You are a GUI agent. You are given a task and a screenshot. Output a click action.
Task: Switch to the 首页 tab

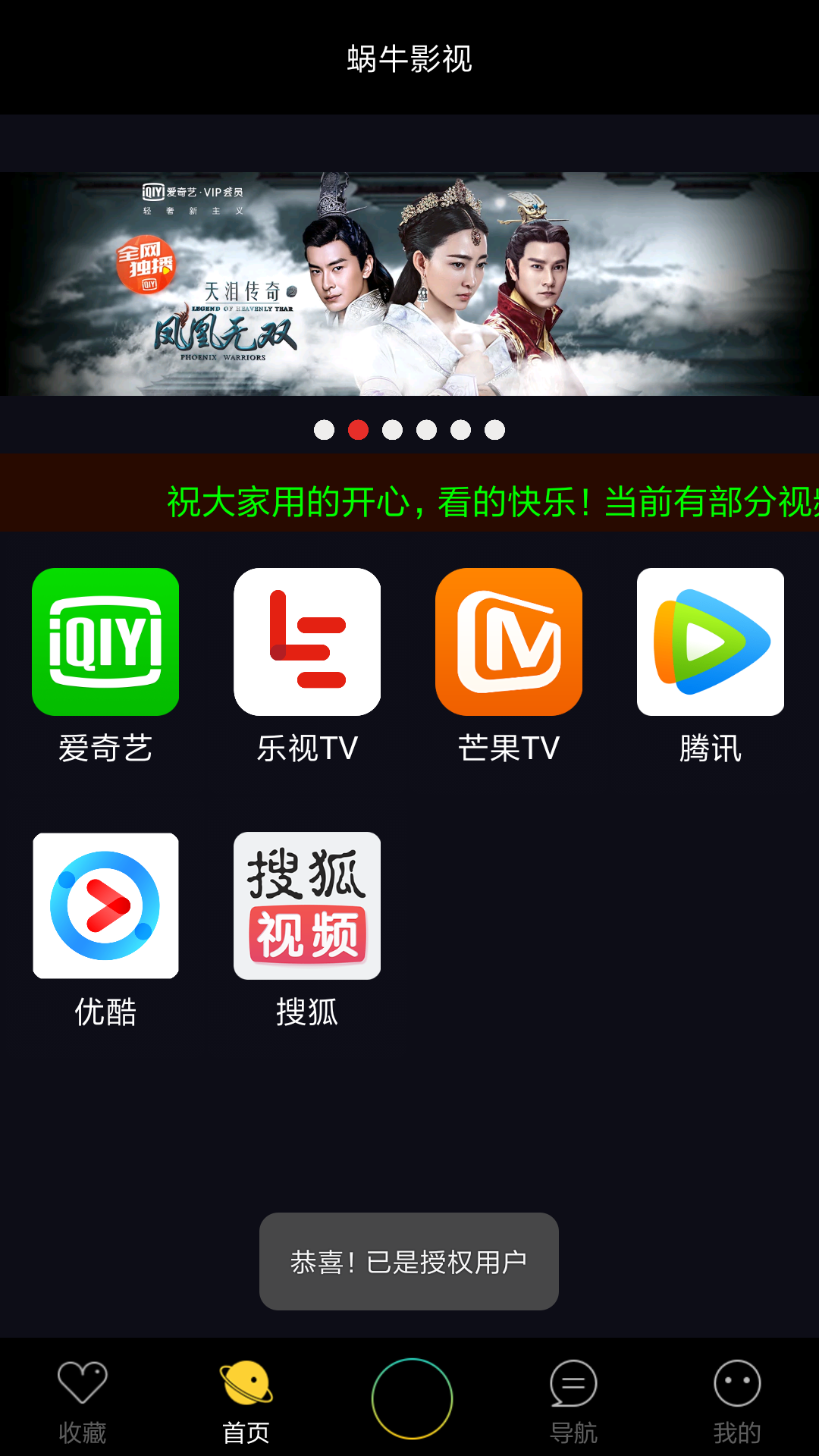click(246, 1401)
